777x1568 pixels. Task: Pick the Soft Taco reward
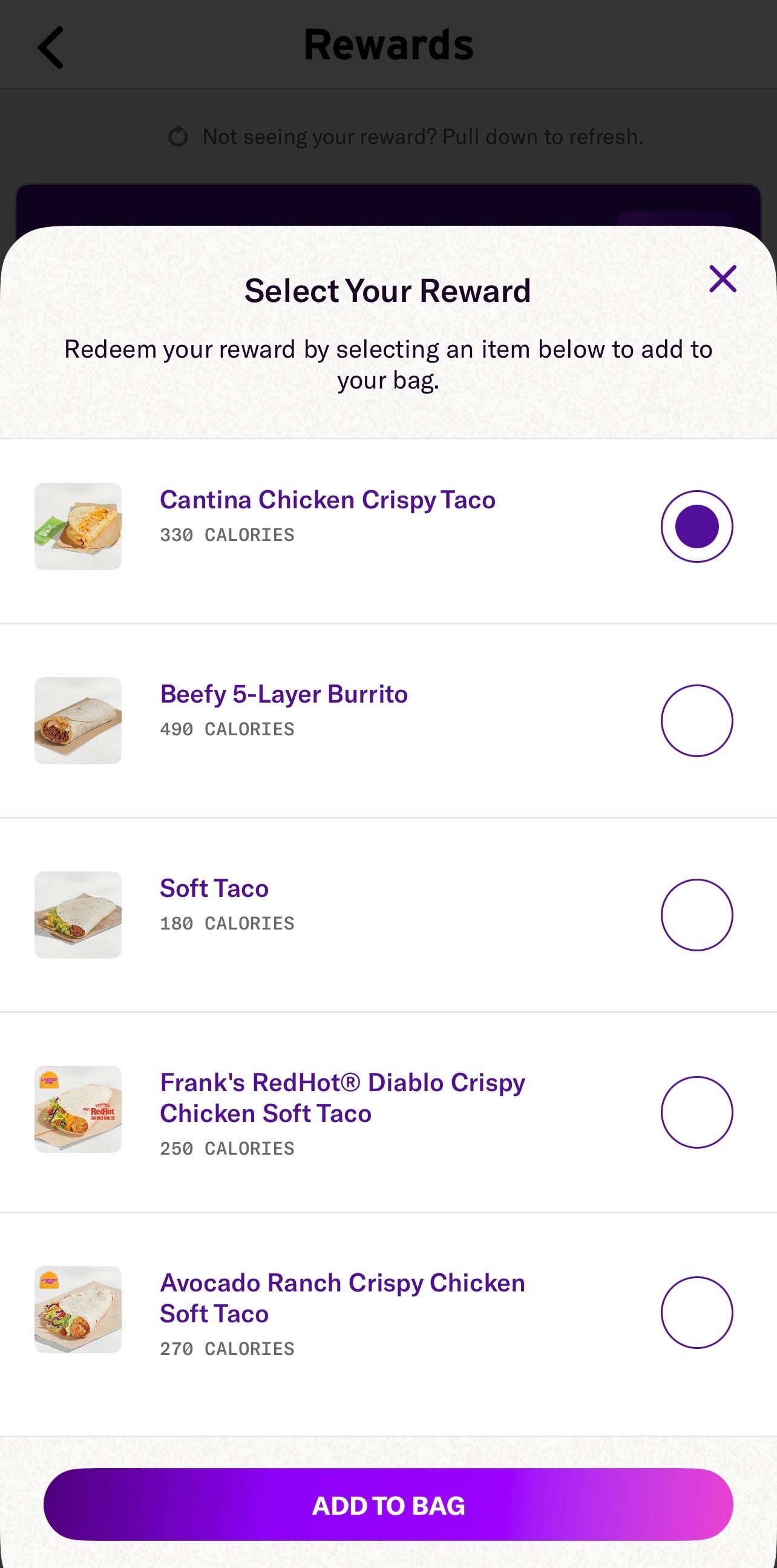696,915
